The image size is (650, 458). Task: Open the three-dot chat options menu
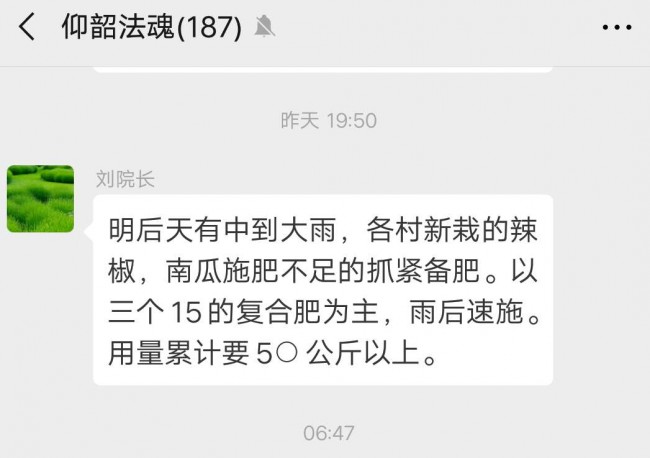(x=616, y=28)
